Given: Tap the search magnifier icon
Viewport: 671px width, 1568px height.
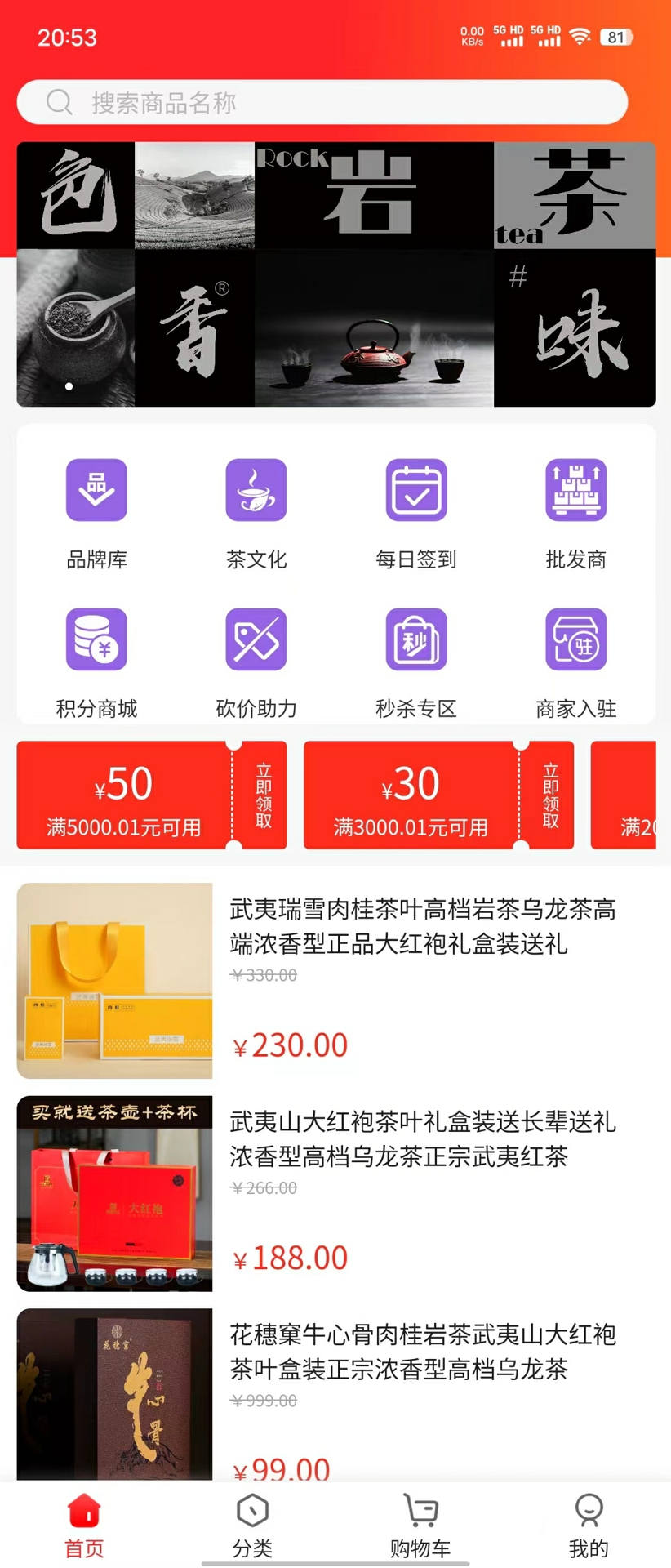Looking at the screenshot, I should click(58, 102).
